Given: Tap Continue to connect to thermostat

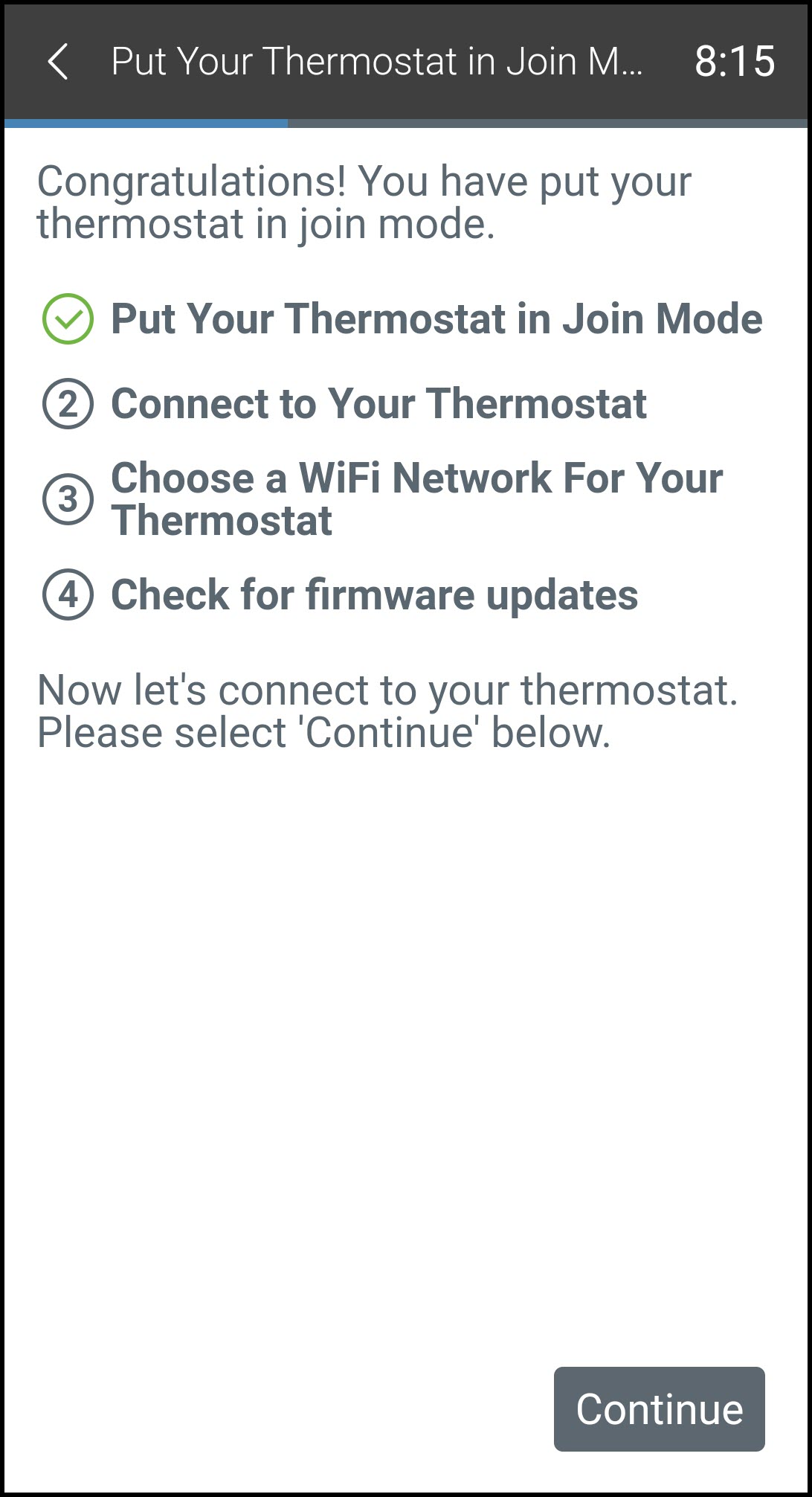Looking at the screenshot, I should tap(659, 1408).
